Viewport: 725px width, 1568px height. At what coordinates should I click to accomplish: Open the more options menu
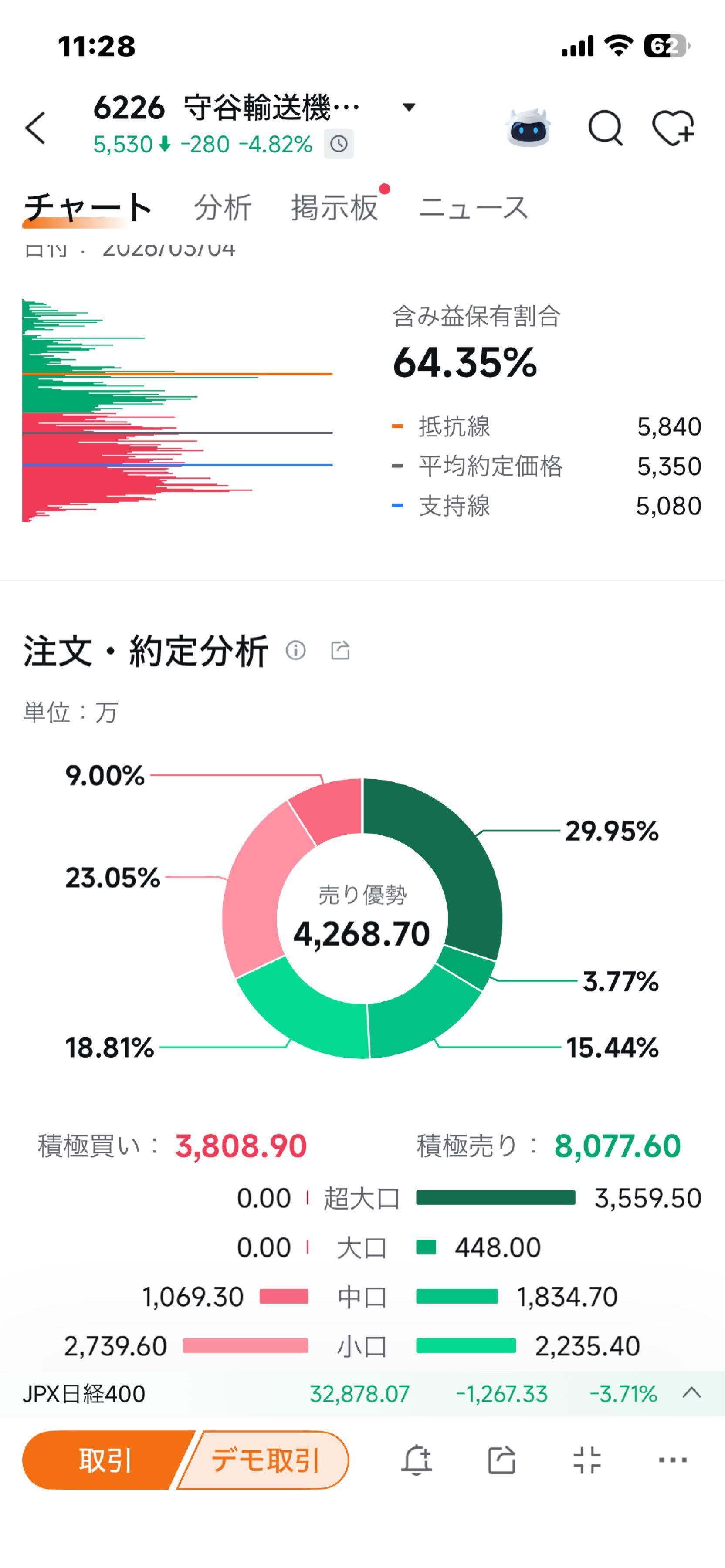coord(673,1460)
